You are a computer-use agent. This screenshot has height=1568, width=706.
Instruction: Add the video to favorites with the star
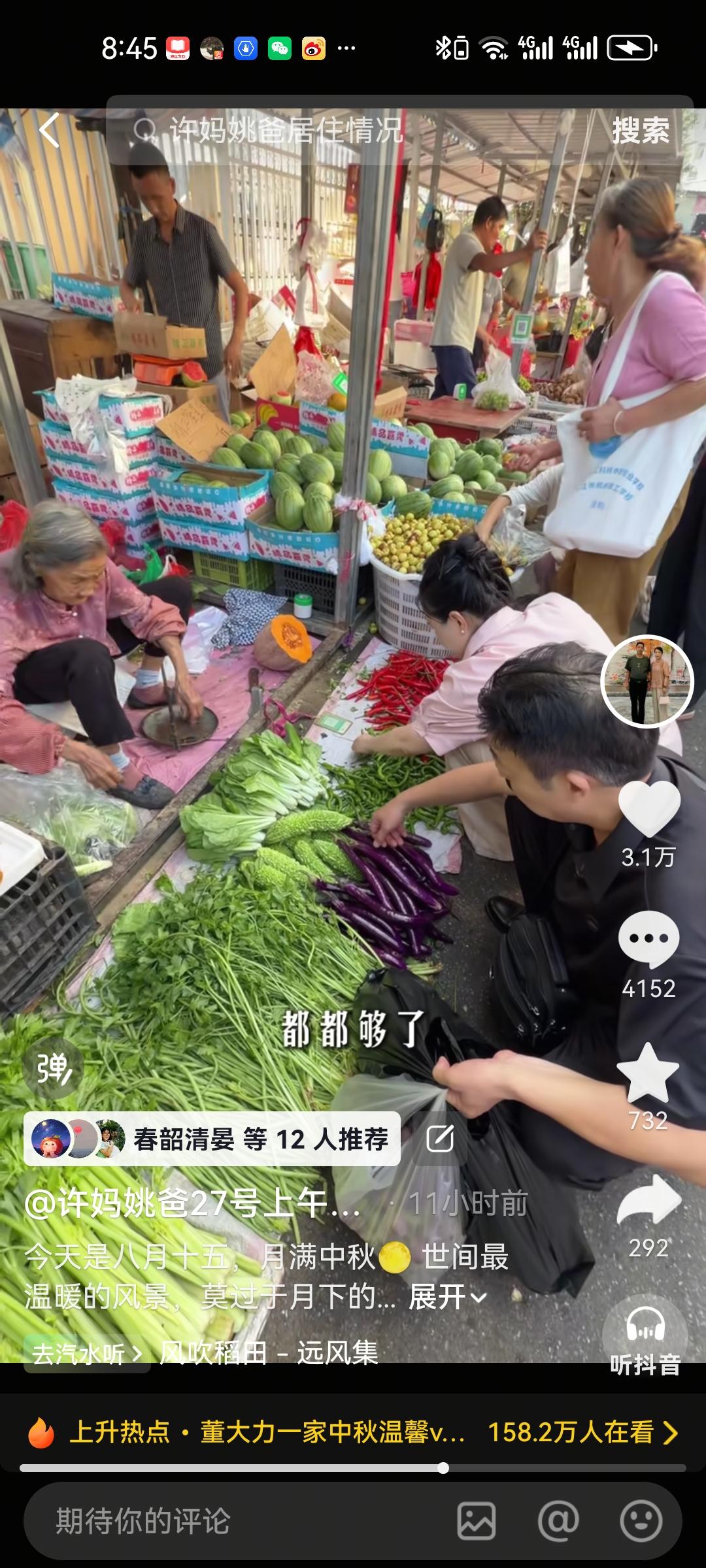648,1073
